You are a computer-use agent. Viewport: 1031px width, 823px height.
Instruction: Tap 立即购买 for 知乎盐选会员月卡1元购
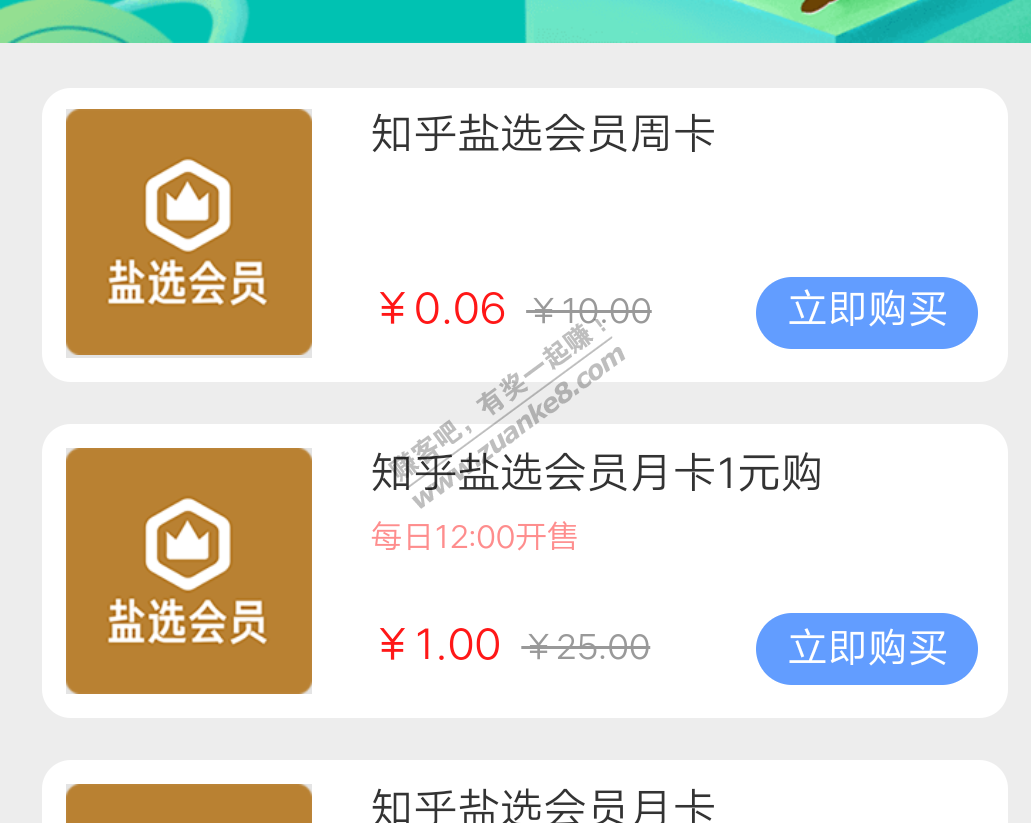[866, 648]
